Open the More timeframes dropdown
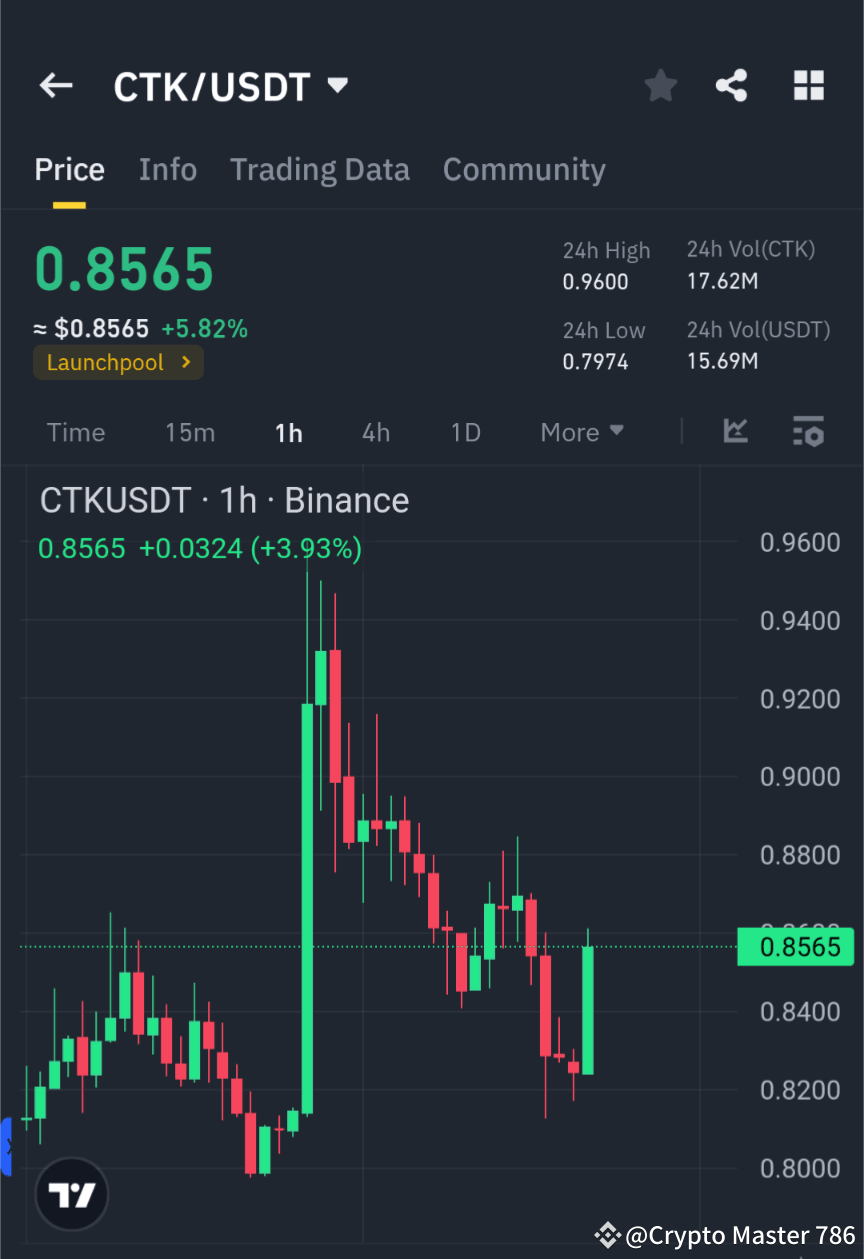 581,432
